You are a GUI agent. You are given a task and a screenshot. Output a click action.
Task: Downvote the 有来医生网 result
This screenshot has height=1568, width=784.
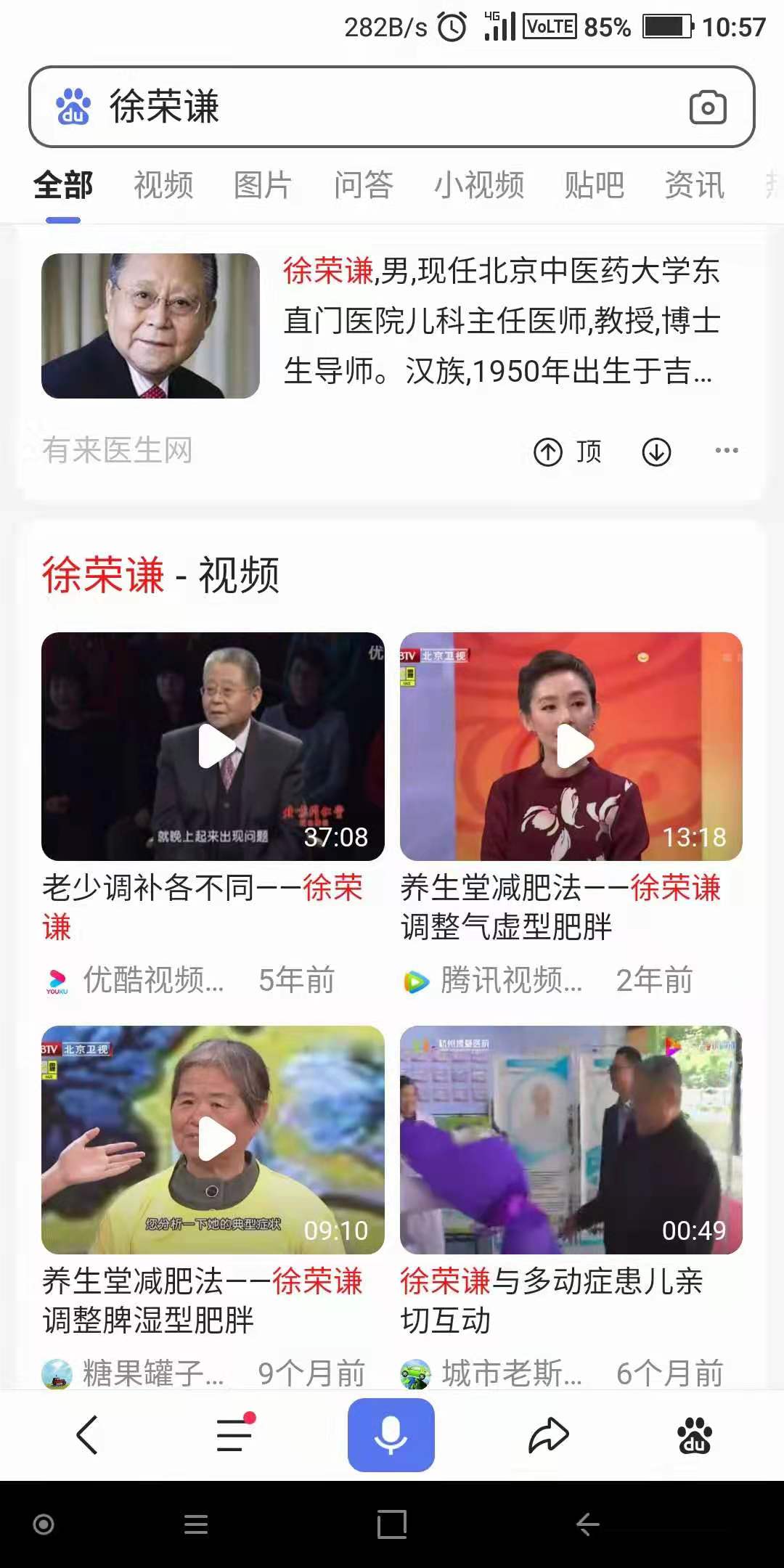coord(656,452)
